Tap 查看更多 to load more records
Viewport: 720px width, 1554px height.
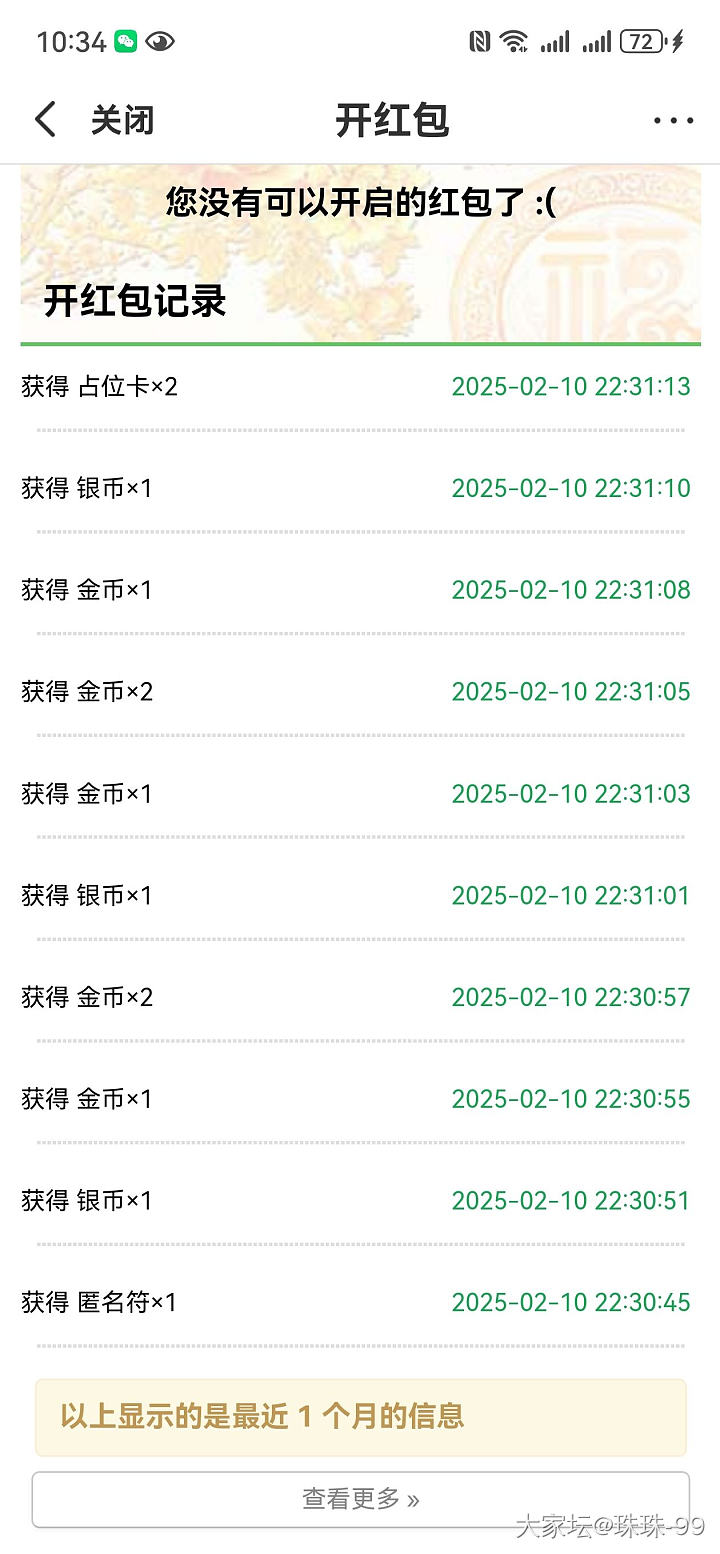click(360, 1499)
